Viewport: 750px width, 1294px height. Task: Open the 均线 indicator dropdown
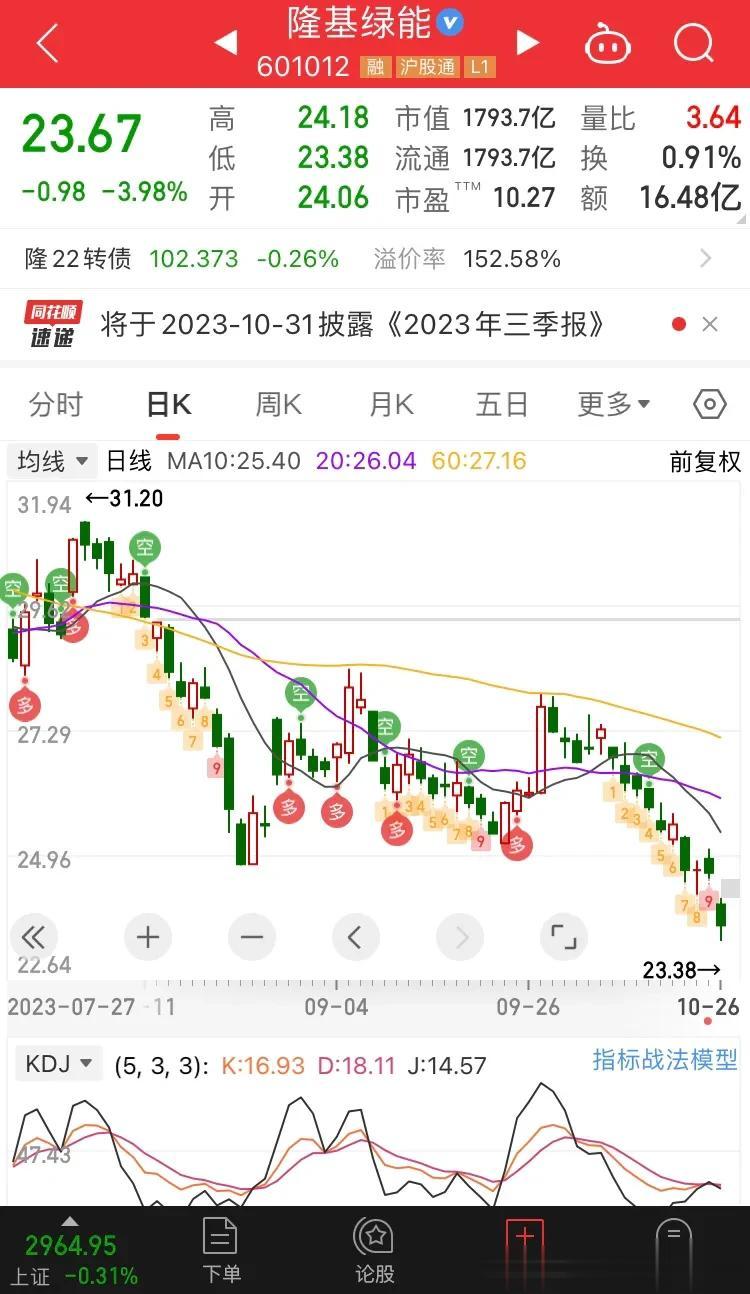(x=53, y=461)
